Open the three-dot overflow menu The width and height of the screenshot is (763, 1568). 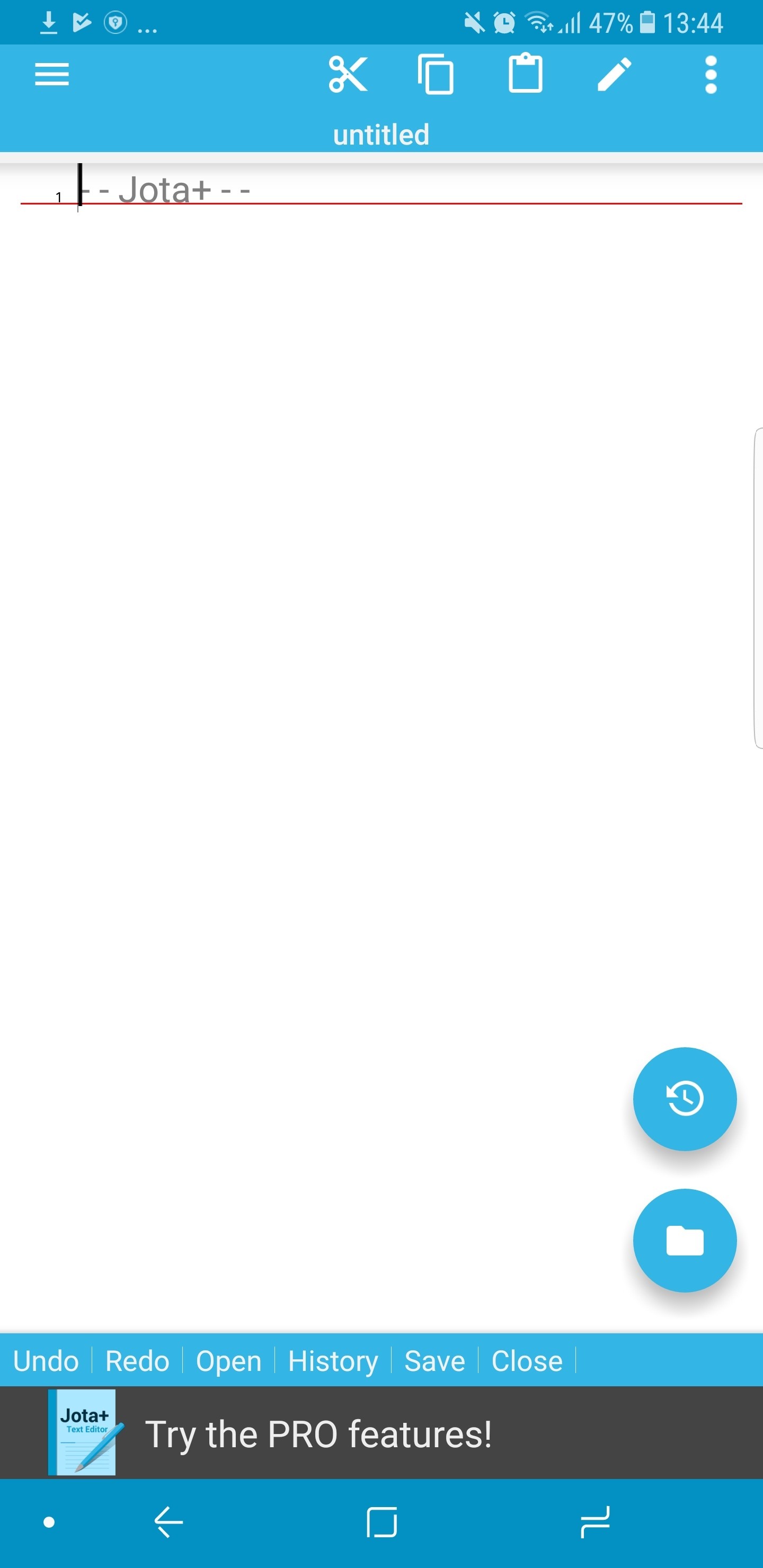coord(710,75)
